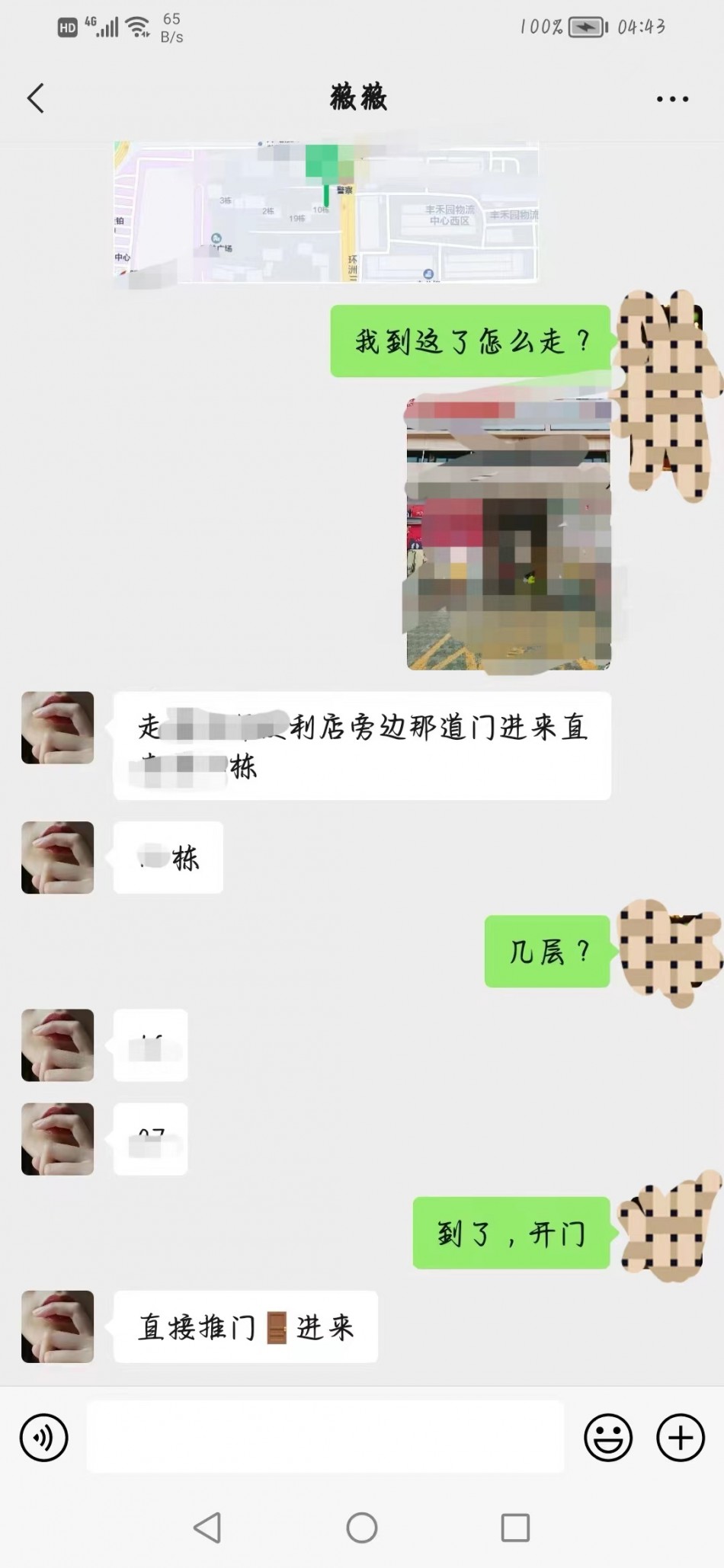
Task: Open the chat options three-dot menu
Action: [x=672, y=99]
